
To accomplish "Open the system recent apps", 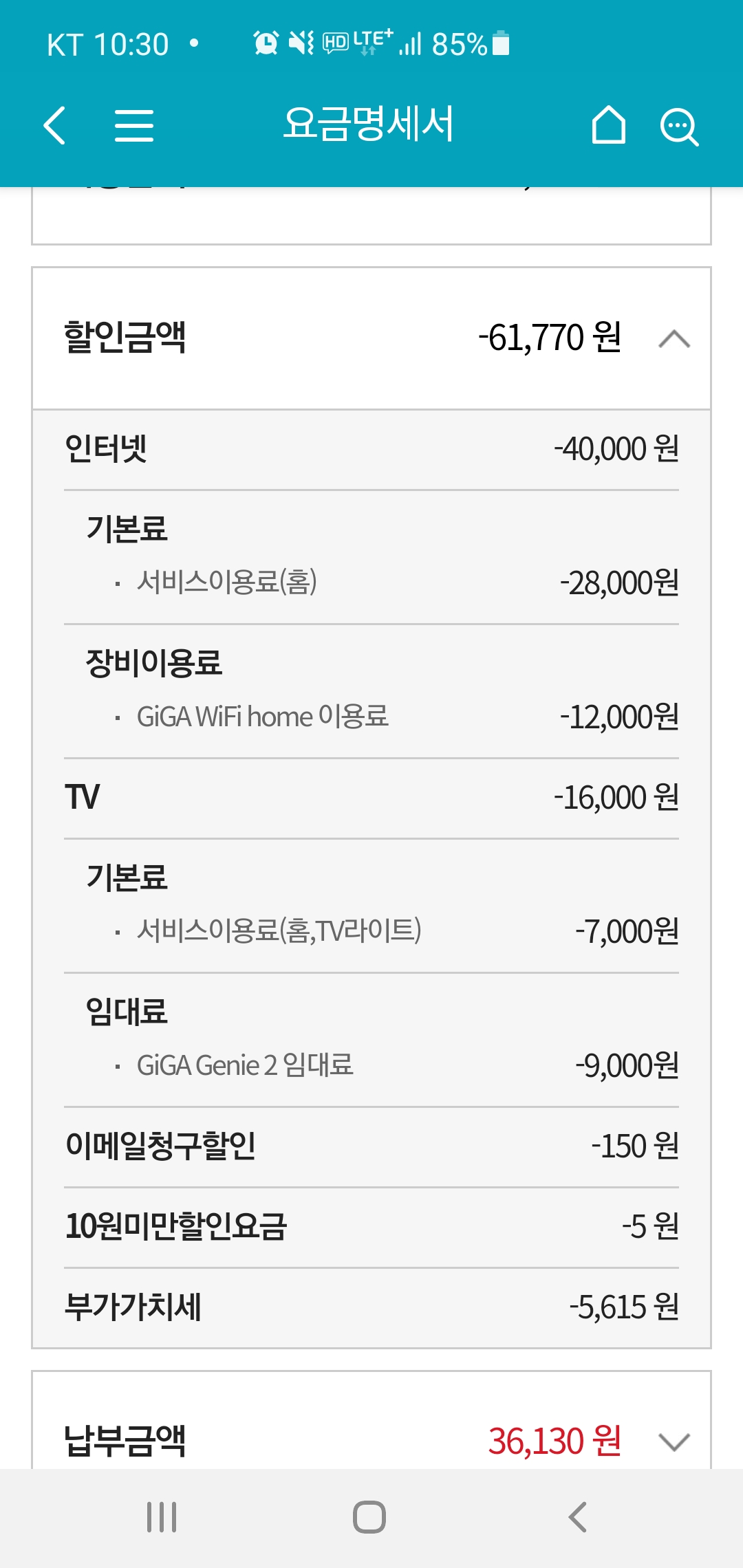I will click(162, 1517).
